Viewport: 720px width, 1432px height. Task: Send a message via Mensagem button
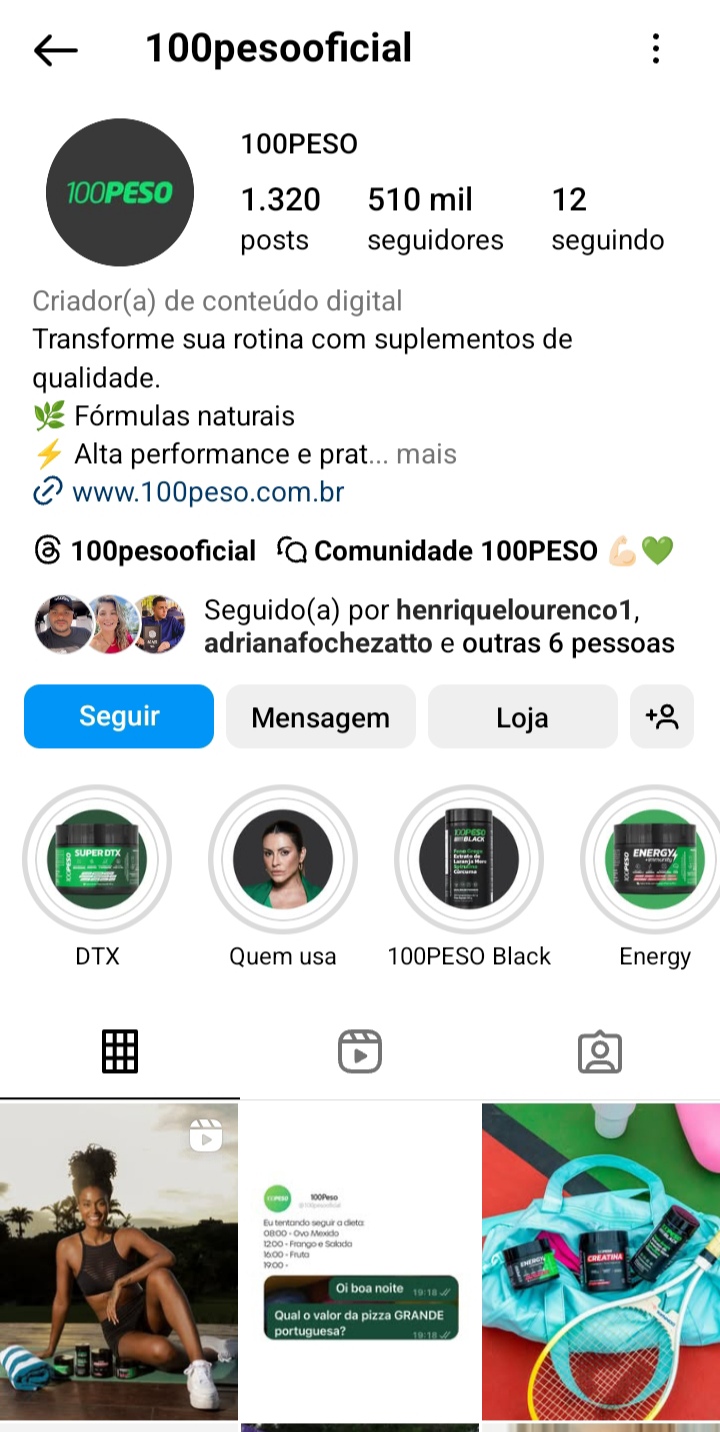pyautogui.click(x=320, y=716)
